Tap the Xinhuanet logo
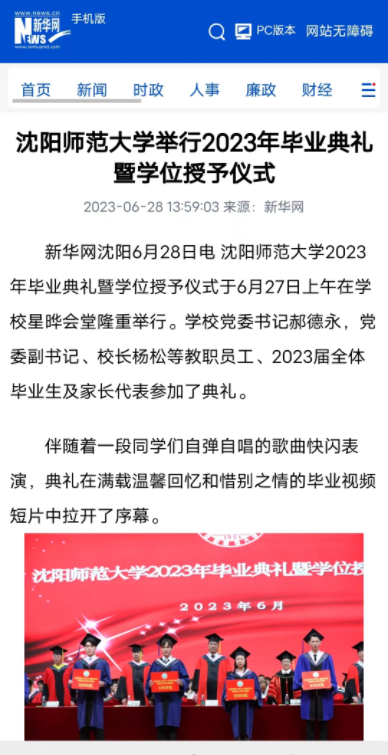Image resolution: width=388 pixels, height=755 pixels. pyautogui.click(x=42, y=31)
